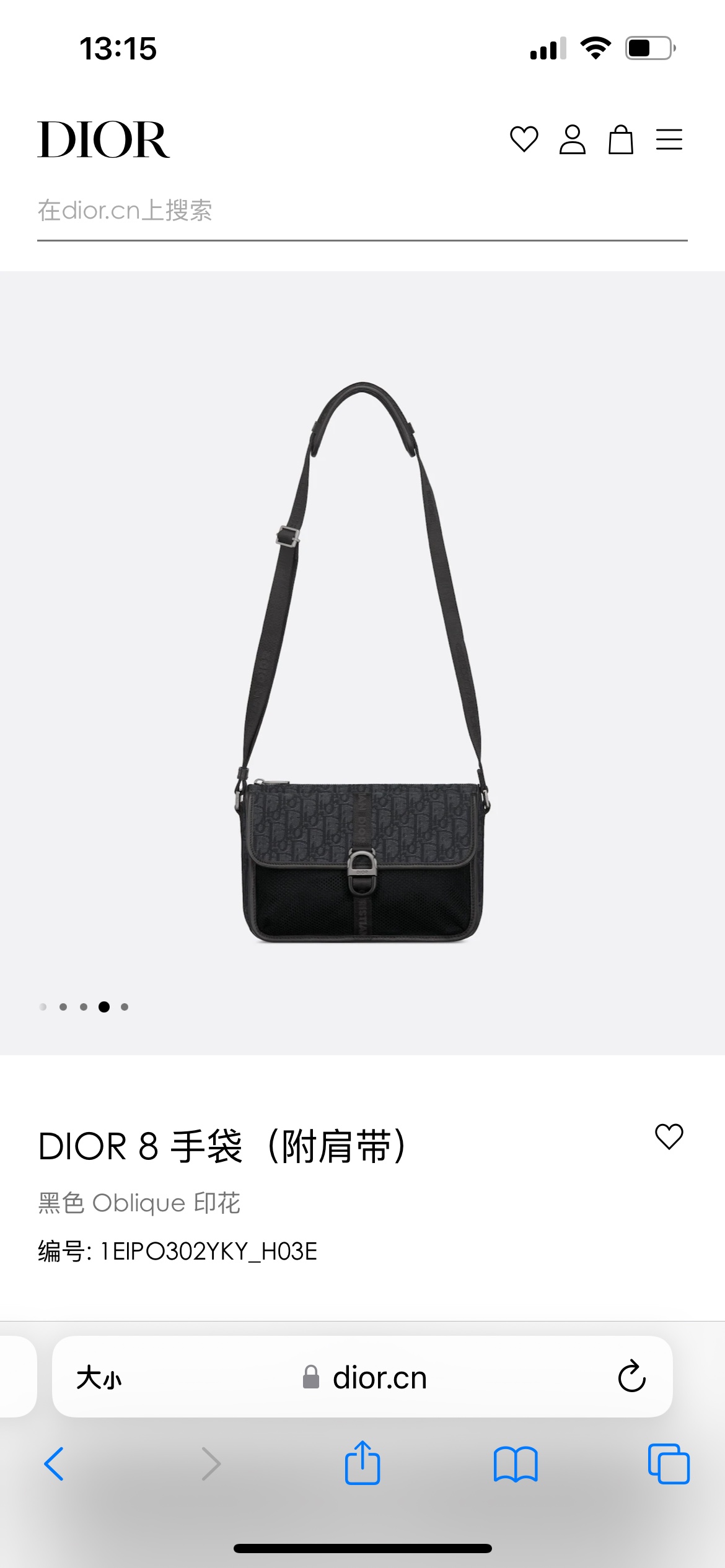Open the account profile icon

click(572, 139)
